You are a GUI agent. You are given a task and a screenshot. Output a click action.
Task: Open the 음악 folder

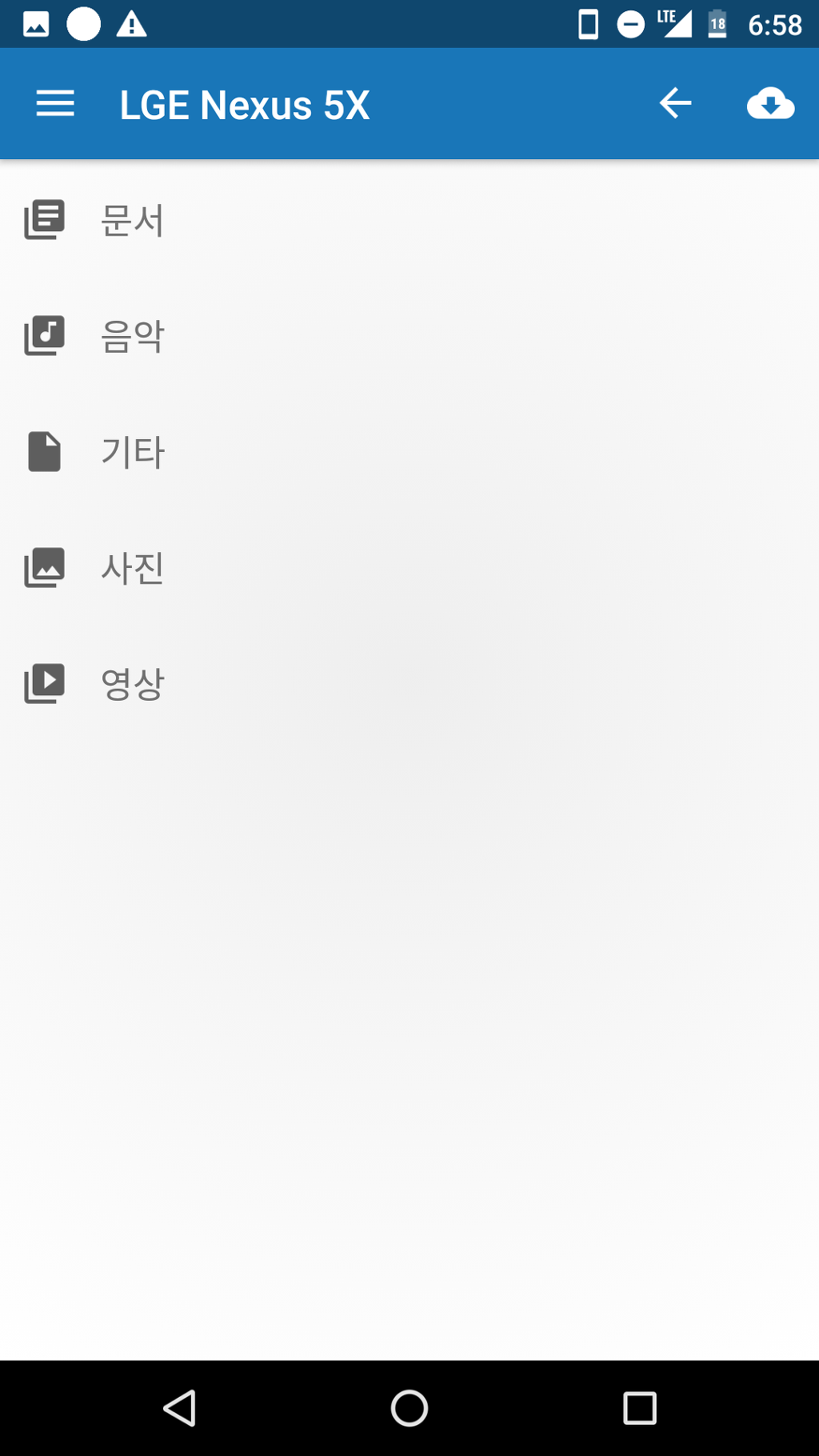(x=409, y=336)
